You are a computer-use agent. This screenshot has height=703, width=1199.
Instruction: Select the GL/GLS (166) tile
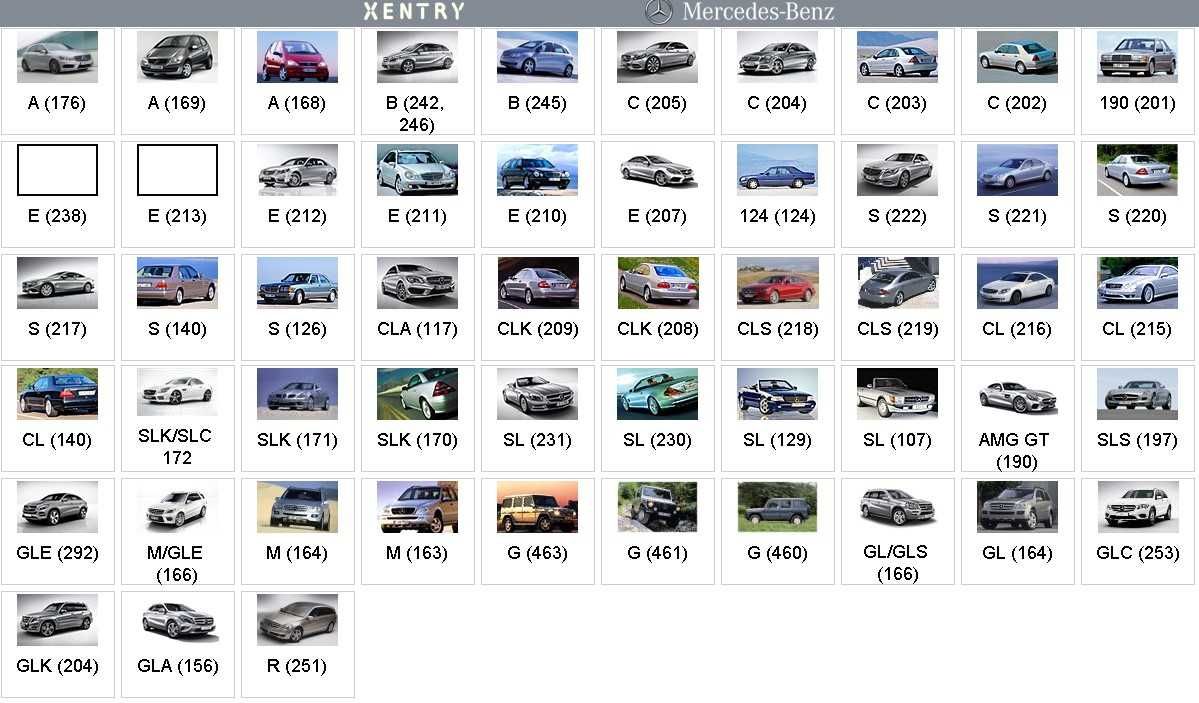tap(897, 532)
